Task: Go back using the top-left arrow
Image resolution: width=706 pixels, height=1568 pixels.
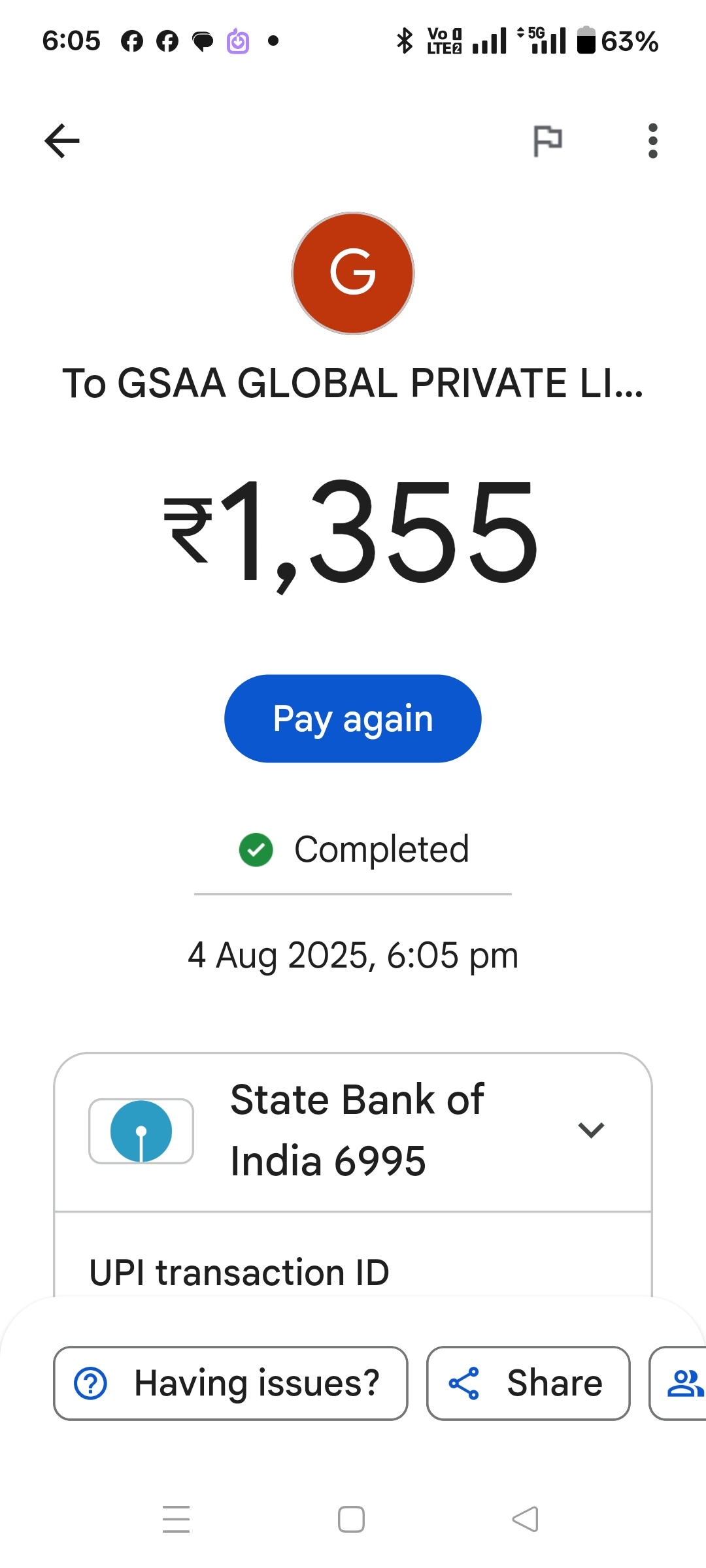Action: tap(62, 140)
